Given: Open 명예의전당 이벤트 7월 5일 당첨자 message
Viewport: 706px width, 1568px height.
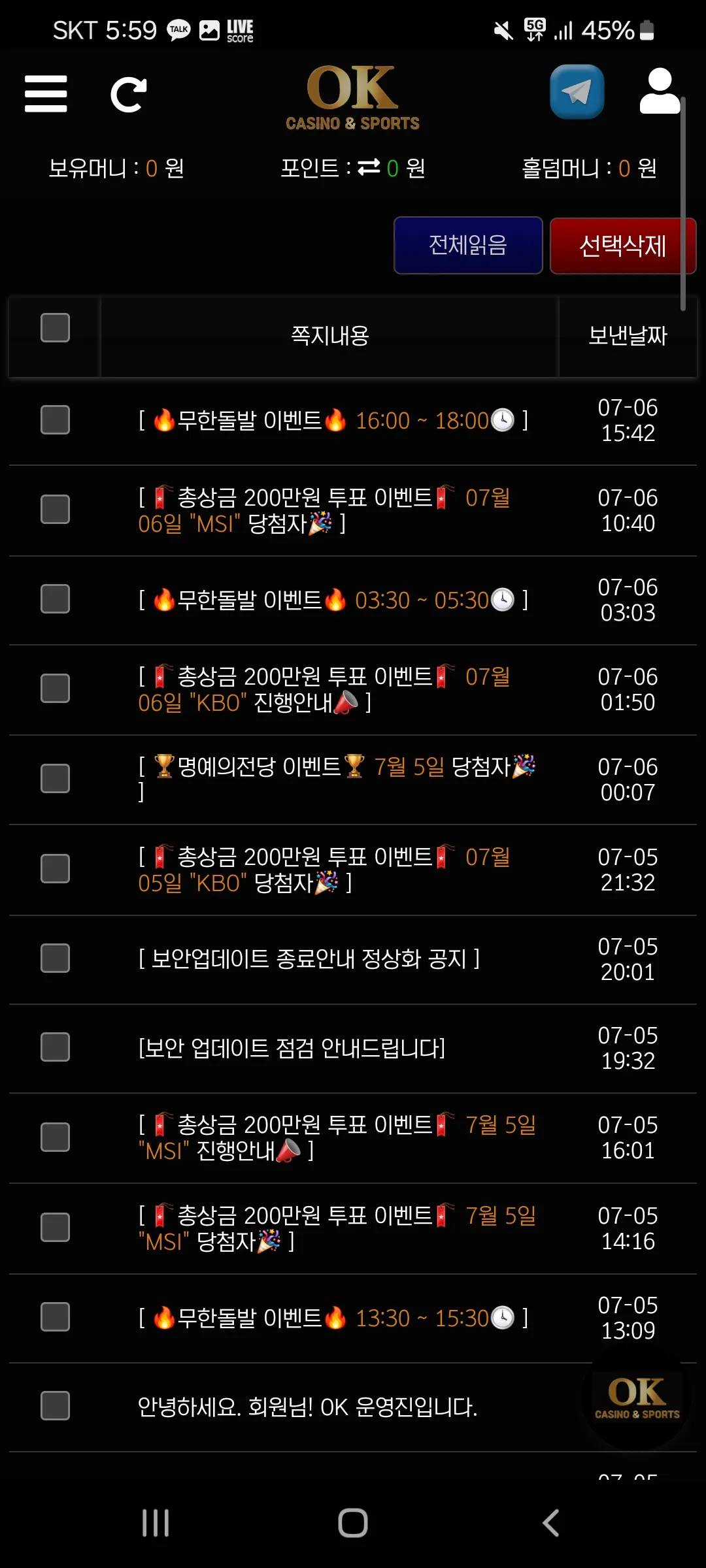Looking at the screenshot, I should [337, 779].
